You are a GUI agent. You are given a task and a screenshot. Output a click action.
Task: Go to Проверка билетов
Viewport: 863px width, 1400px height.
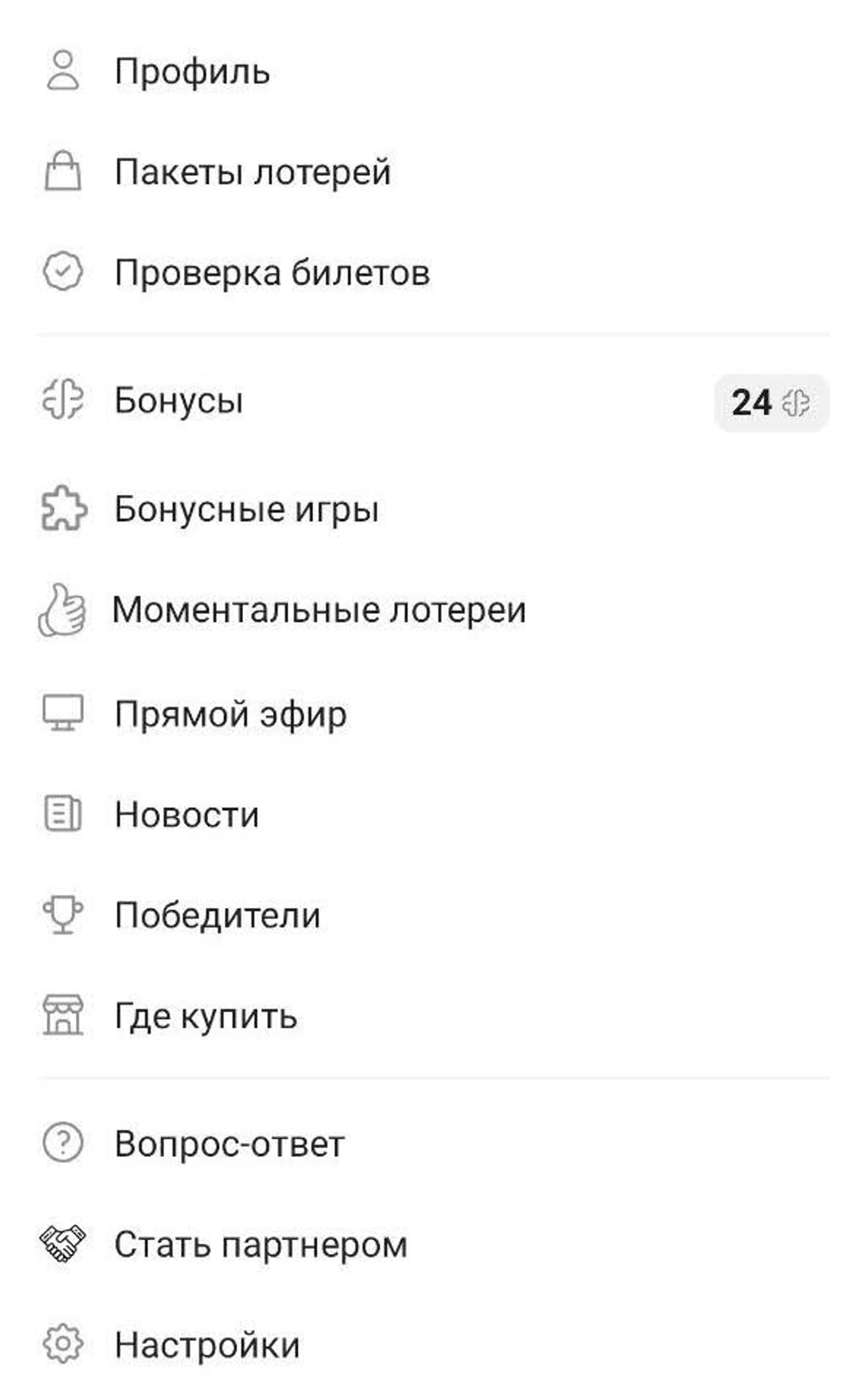[x=431, y=272]
